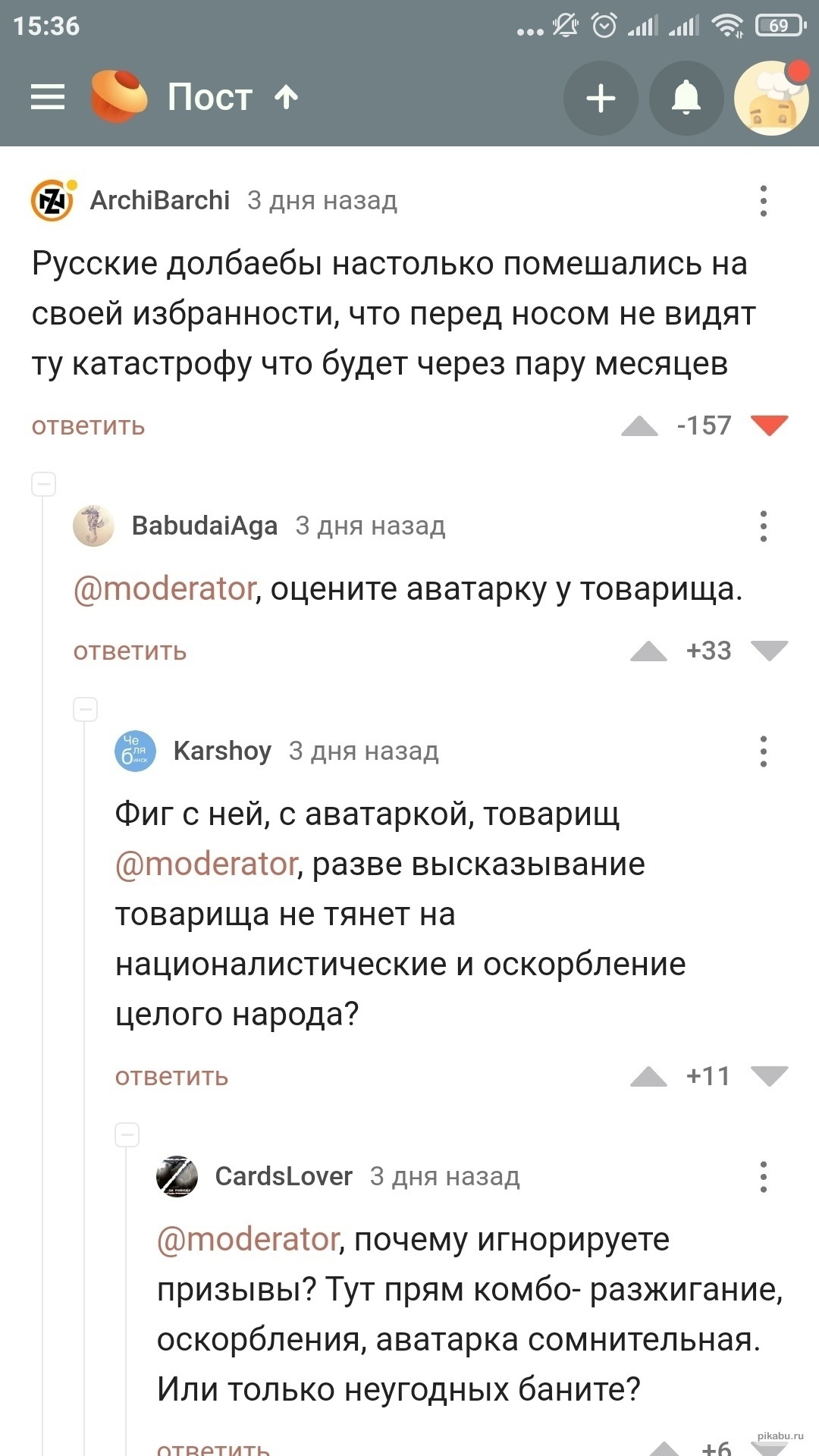Open BabudaiAga's user profile
The image size is (819, 1456).
(204, 526)
